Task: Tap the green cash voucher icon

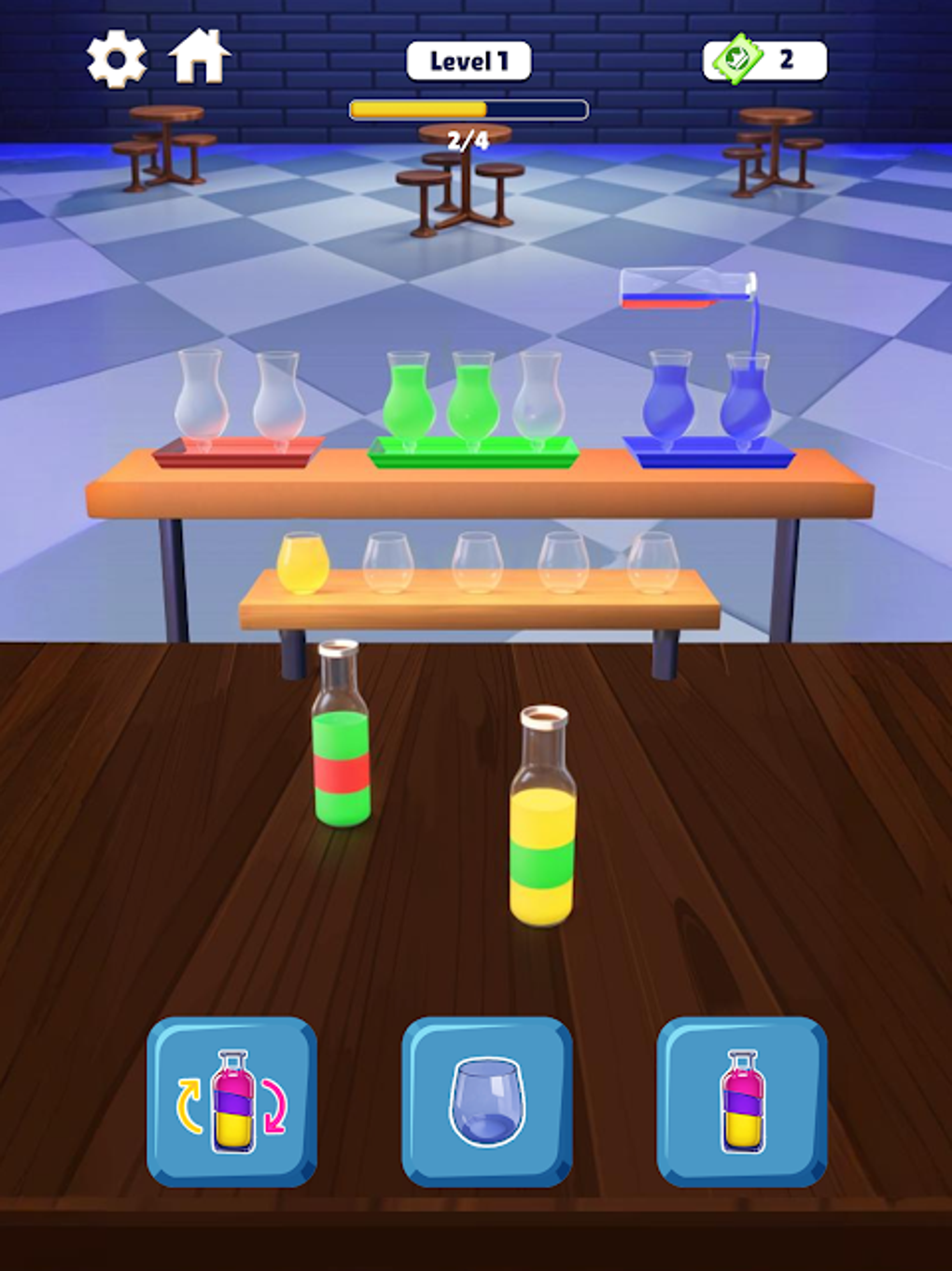Action: pos(736,58)
